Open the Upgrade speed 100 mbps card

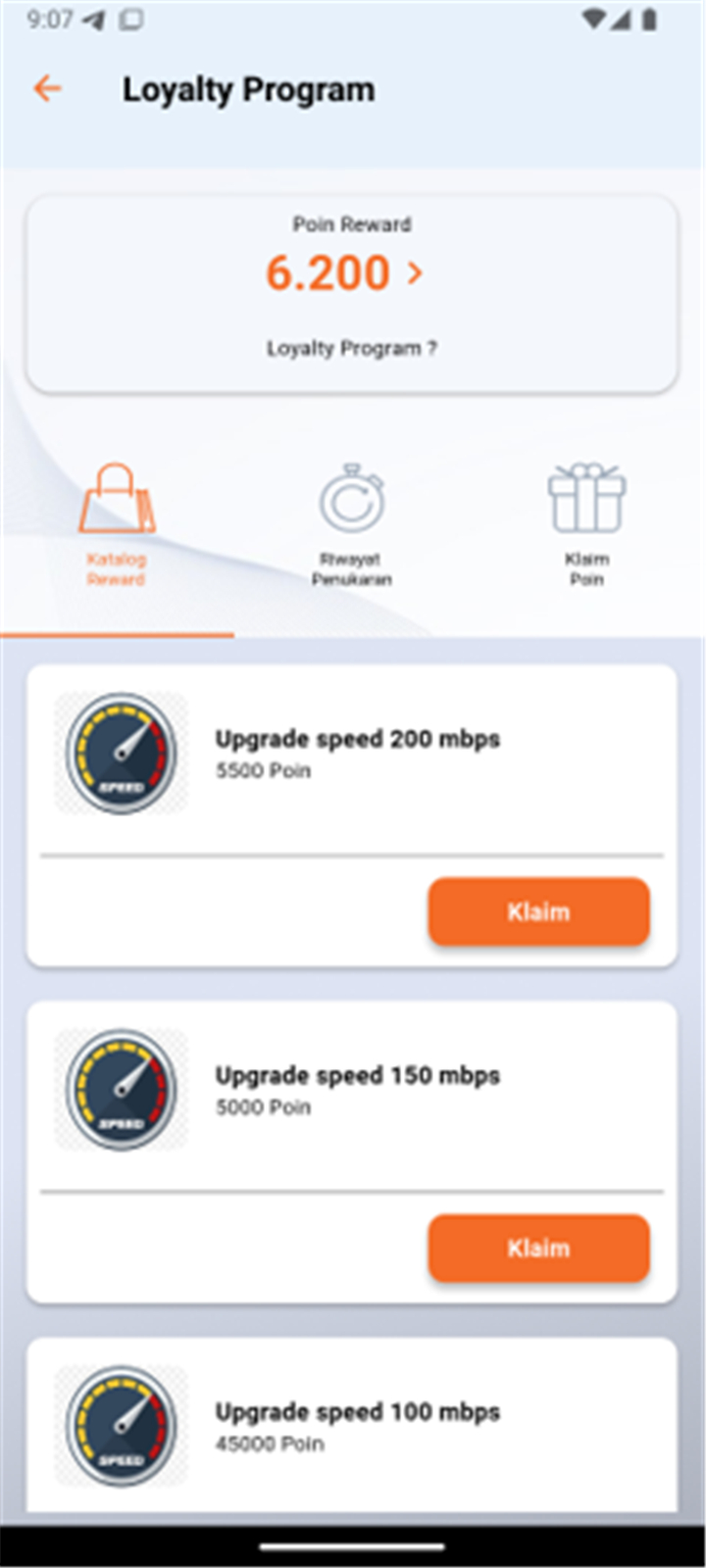tap(352, 1425)
